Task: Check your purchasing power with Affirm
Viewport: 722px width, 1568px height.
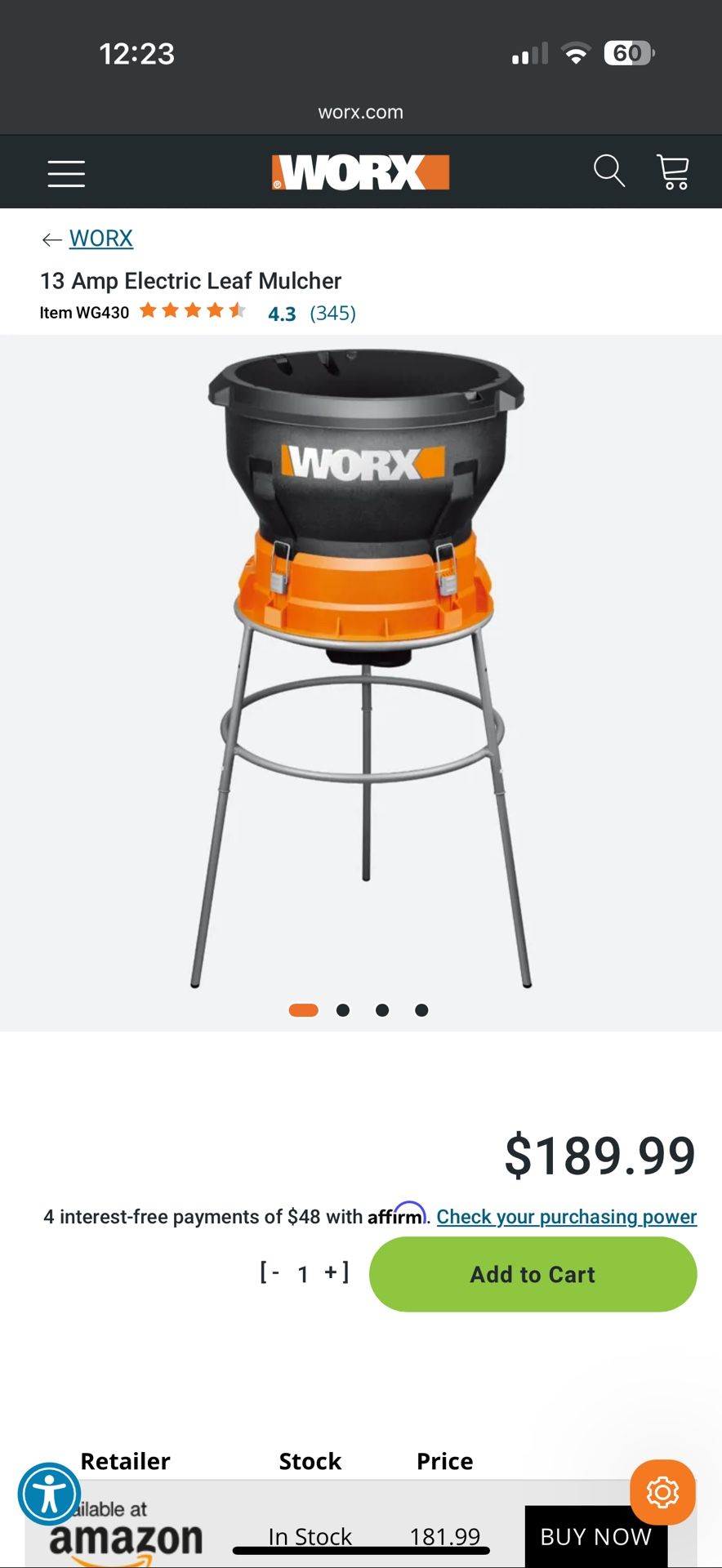Action: (x=566, y=1217)
